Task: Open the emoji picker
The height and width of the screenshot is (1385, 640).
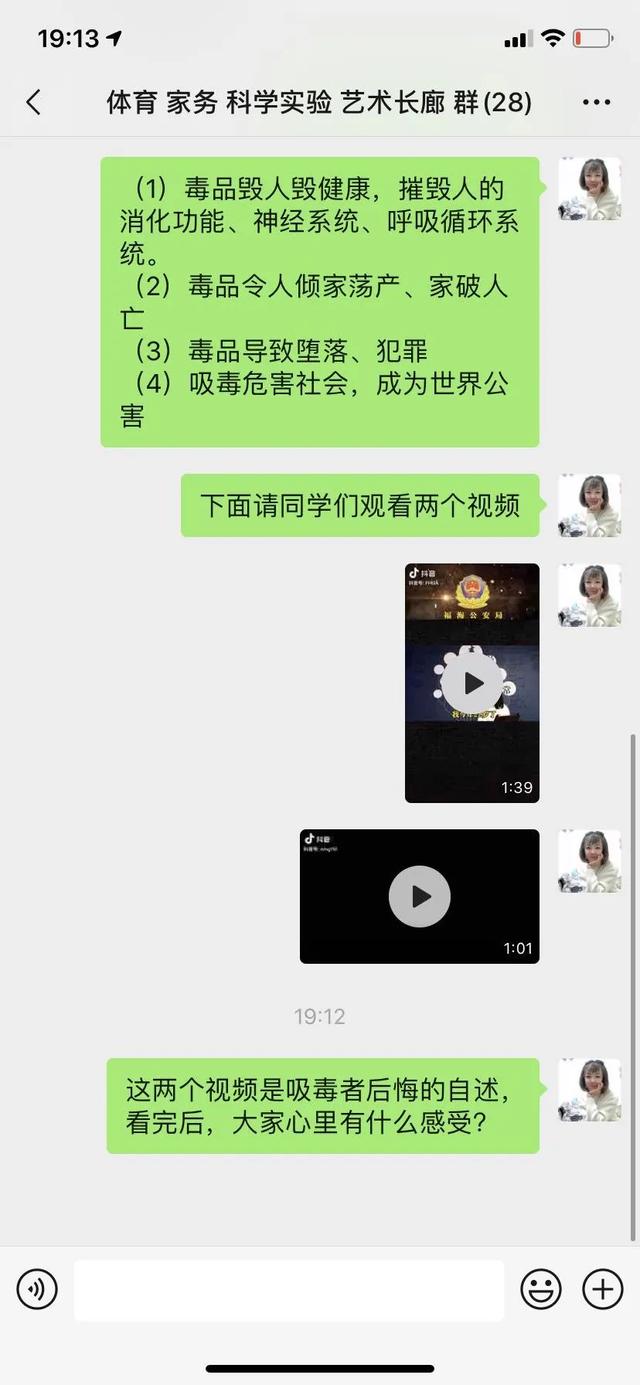Action: tap(541, 1290)
